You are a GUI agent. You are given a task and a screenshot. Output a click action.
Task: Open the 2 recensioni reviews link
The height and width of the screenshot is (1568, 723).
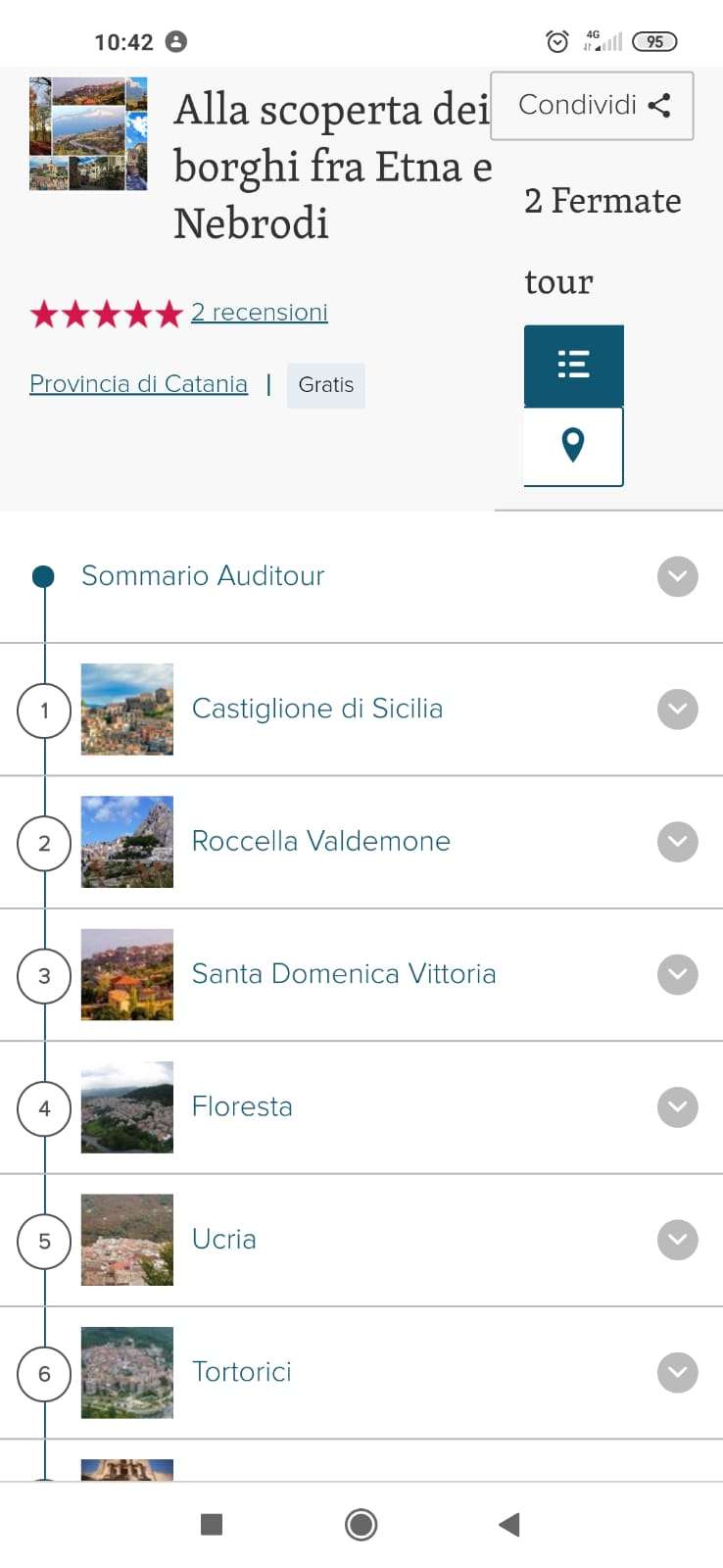click(x=259, y=313)
